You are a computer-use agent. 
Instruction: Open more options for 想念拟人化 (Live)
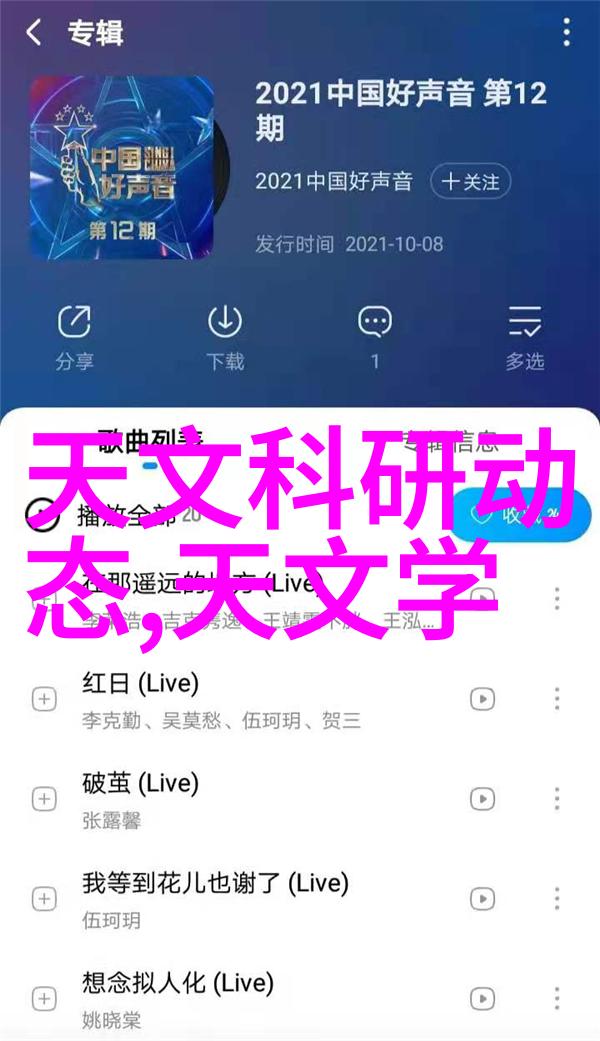(556, 998)
